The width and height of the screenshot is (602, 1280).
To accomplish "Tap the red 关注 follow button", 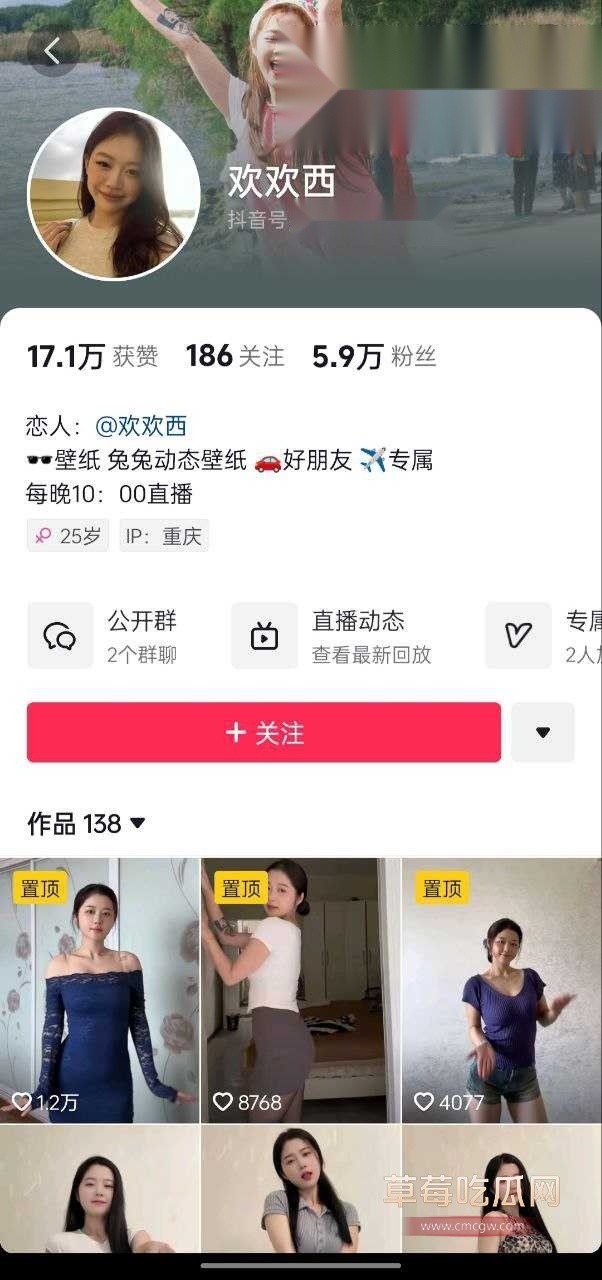I will [x=264, y=733].
